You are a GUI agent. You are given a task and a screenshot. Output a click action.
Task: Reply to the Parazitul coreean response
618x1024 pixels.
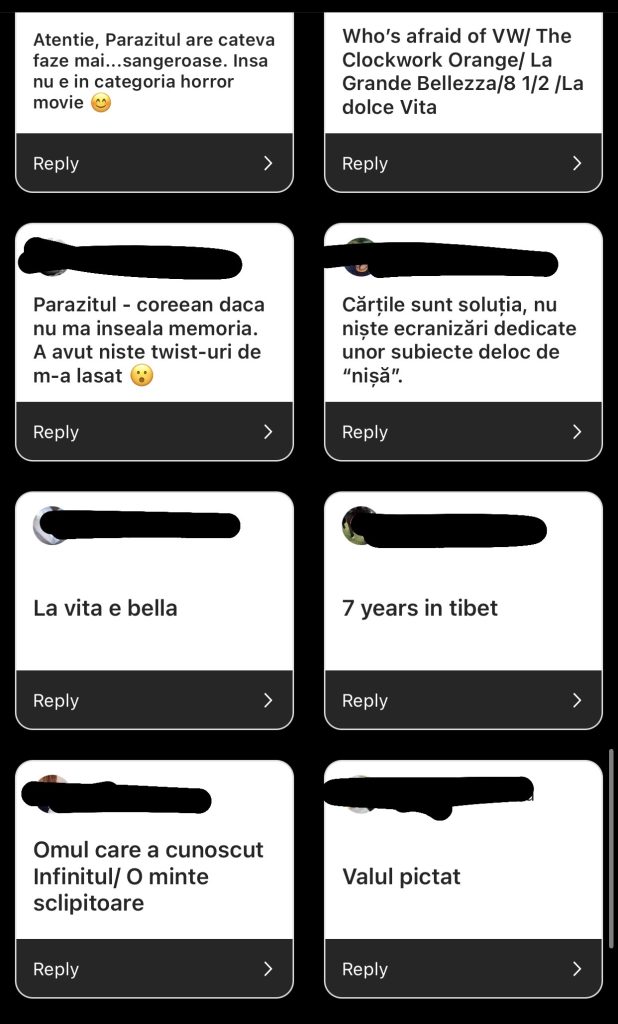point(154,432)
